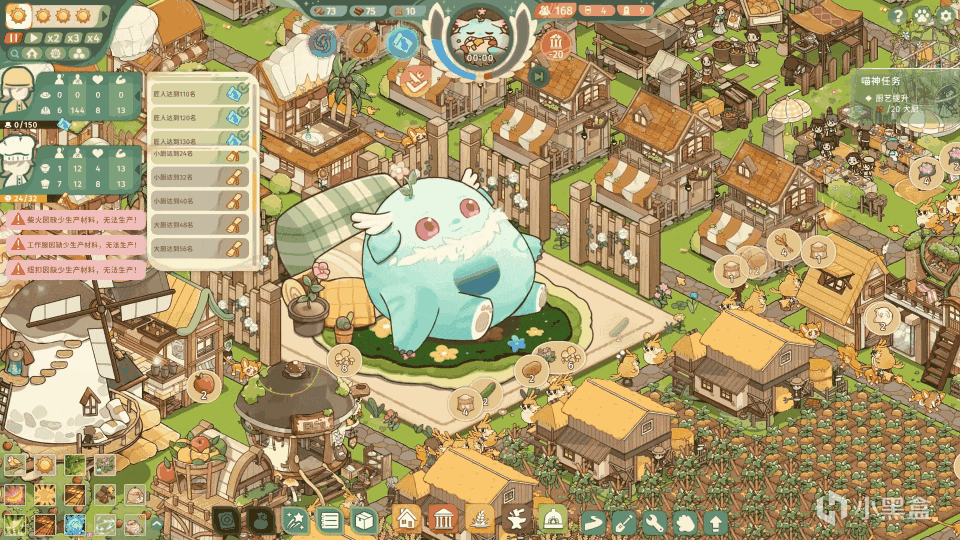Set game speed to x2
Image resolution: width=960 pixels, height=540 pixels.
pos(54,37)
